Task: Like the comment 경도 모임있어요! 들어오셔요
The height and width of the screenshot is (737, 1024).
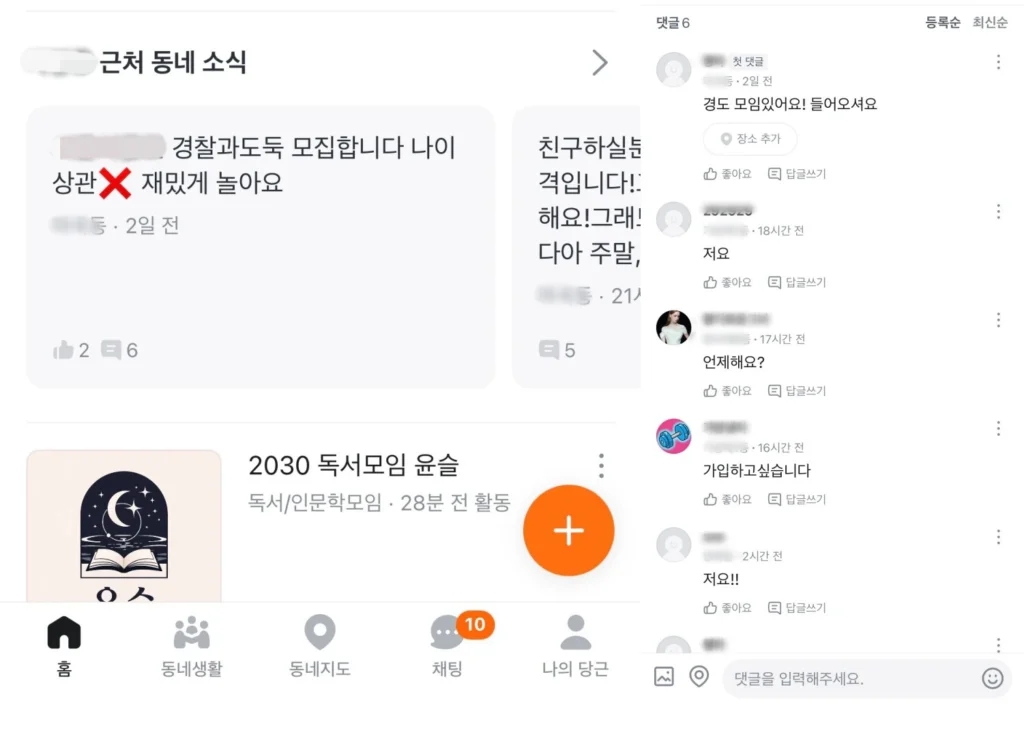Action: [727, 174]
